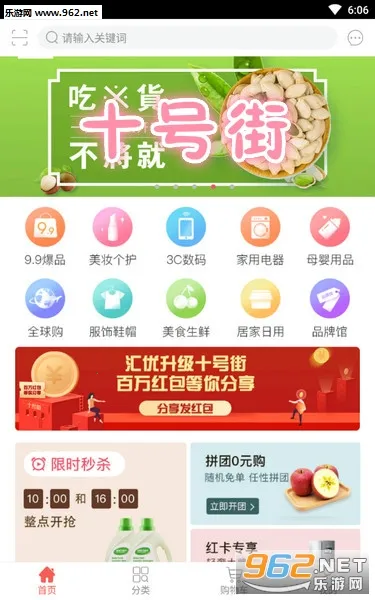Visit the 品牌馆 section
The image size is (375, 600).
click(330, 308)
